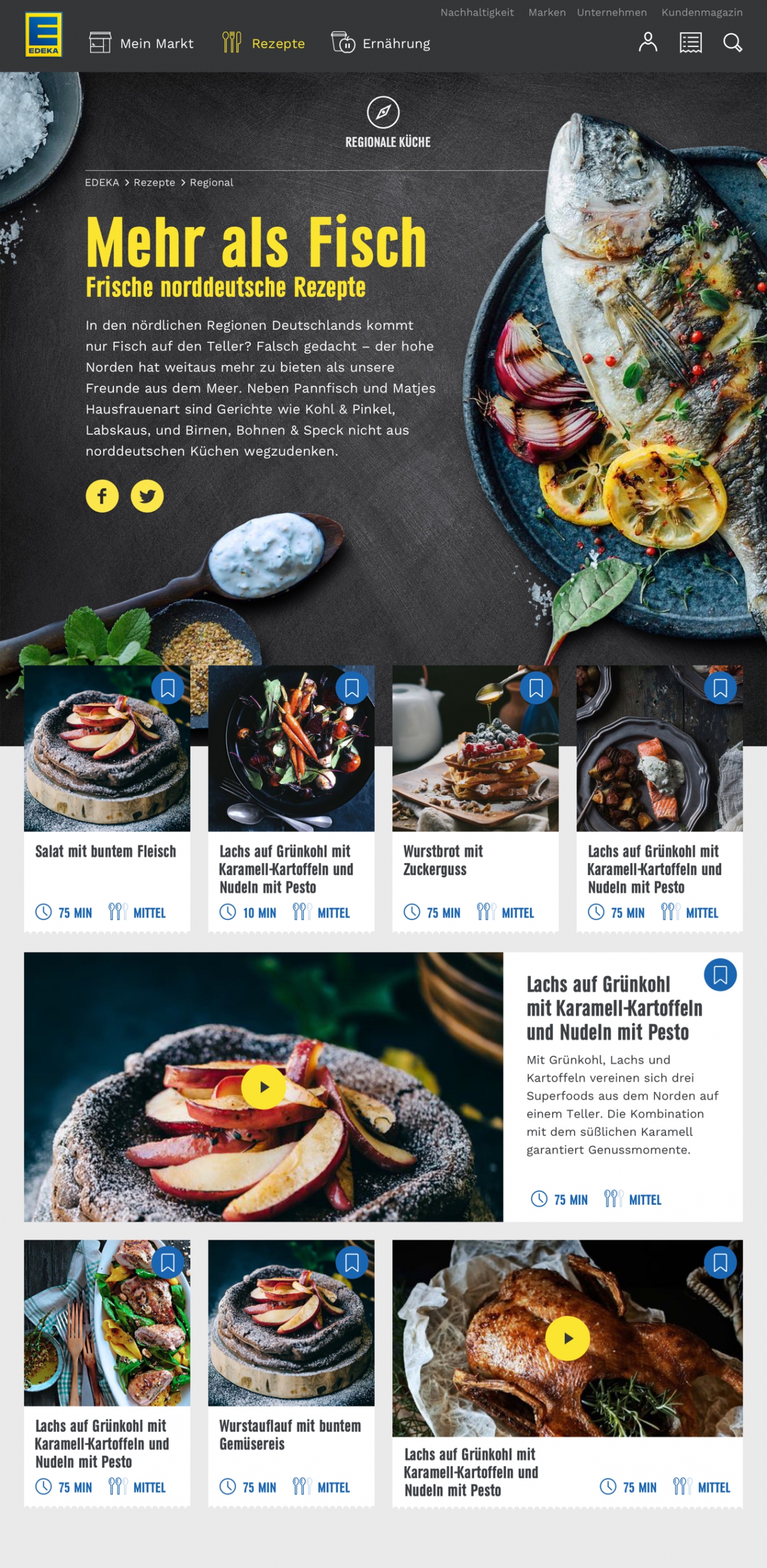Play the large featured recipe video
This screenshot has width=767, height=1568.
(x=263, y=1087)
